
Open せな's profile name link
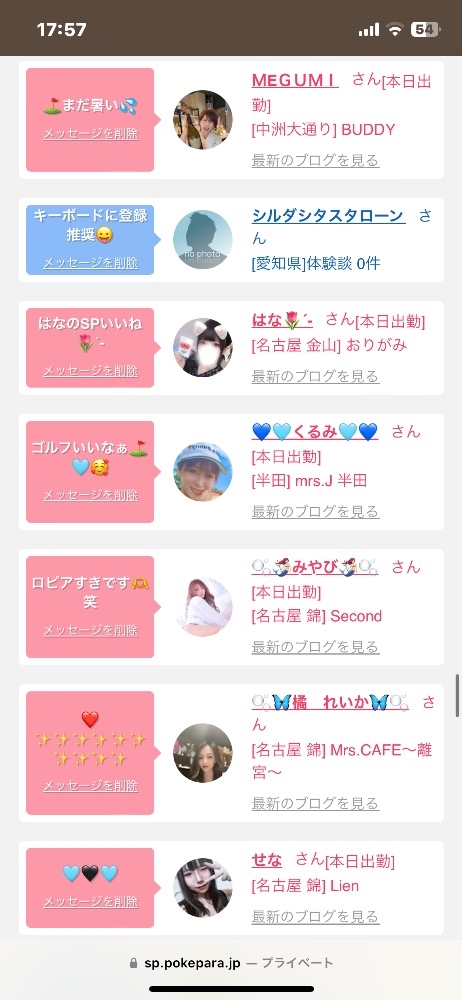(x=267, y=860)
